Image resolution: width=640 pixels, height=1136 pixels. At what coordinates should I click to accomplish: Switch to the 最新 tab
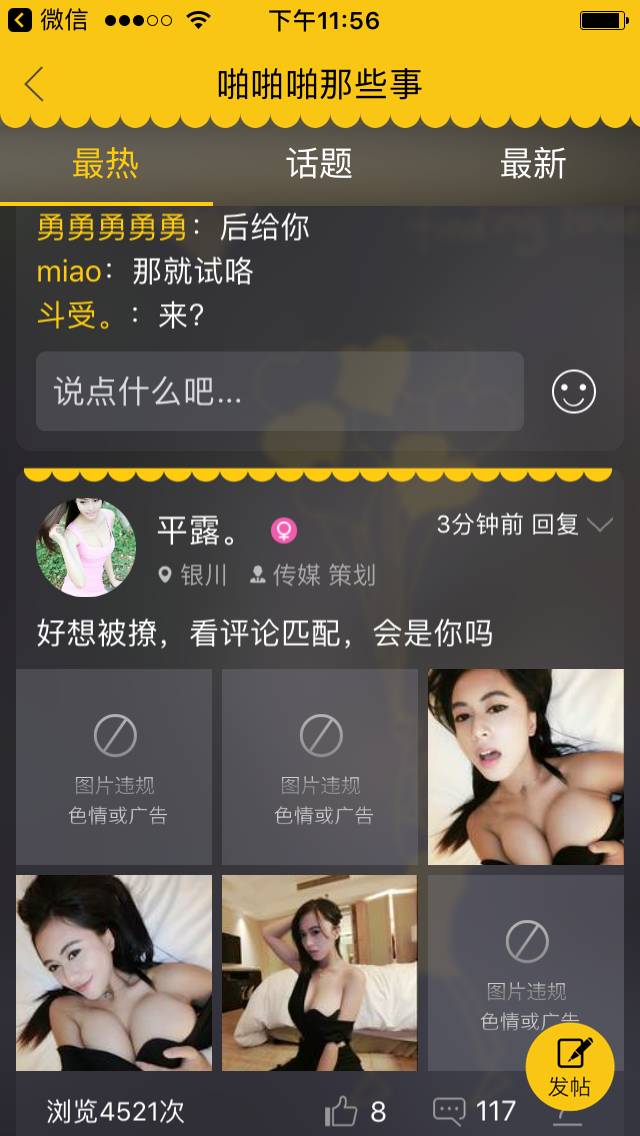[533, 164]
